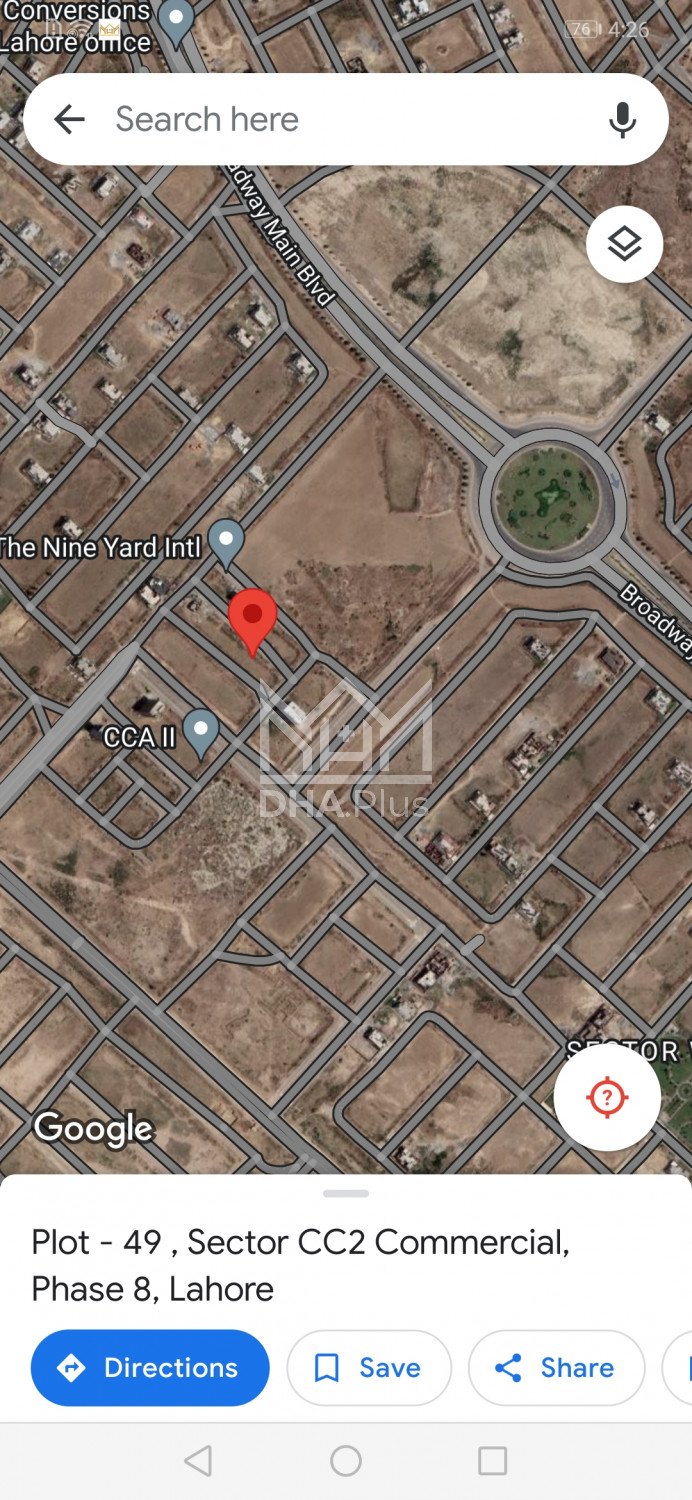This screenshot has width=692, height=1500.
Task: Start voice search with the microphone
Action: pos(622,120)
